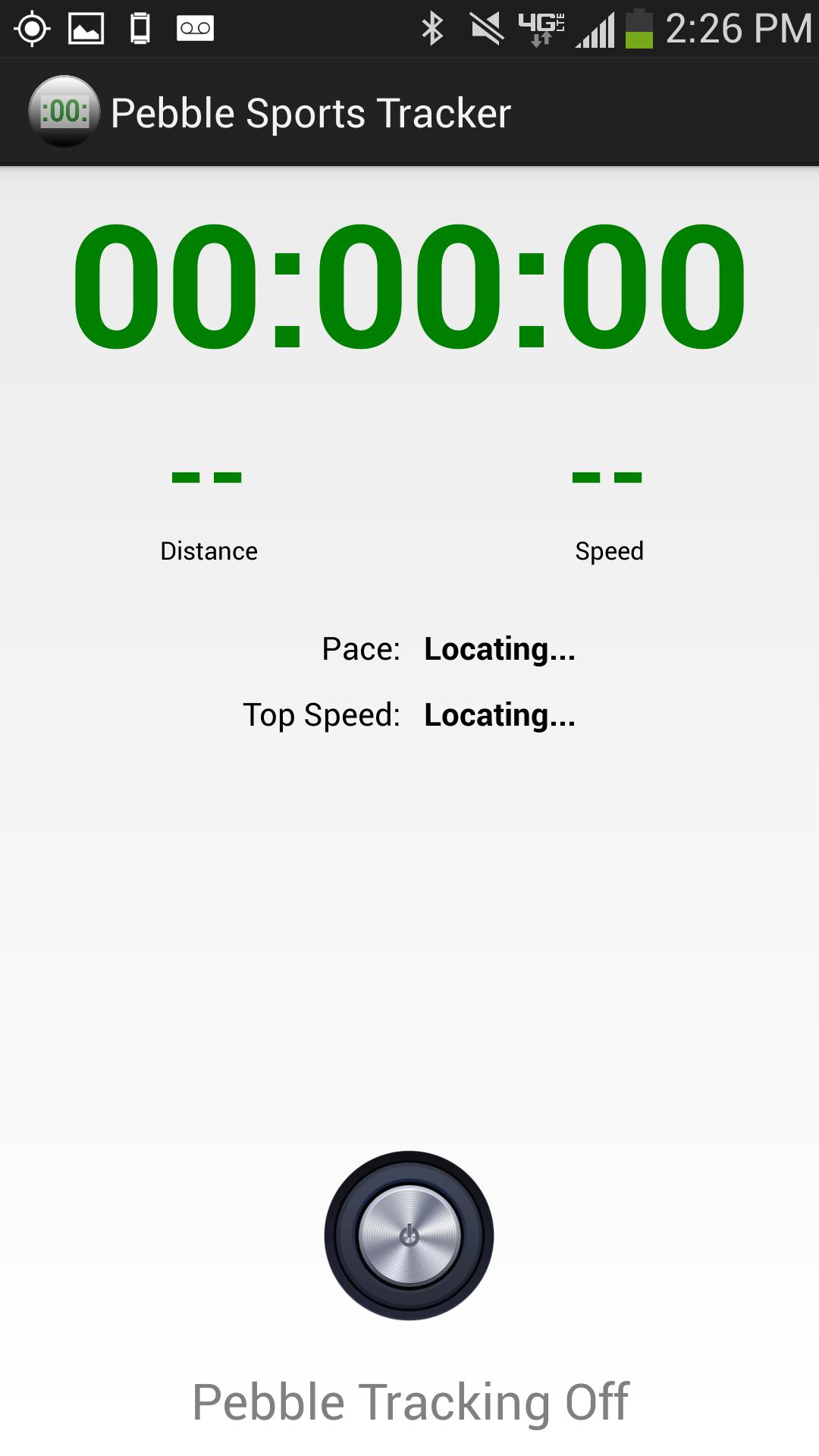Image resolution: width=819 pixels, height=1456 pixels.
Task: Click the Bluetooth status icon
Action: coord(432,27)
